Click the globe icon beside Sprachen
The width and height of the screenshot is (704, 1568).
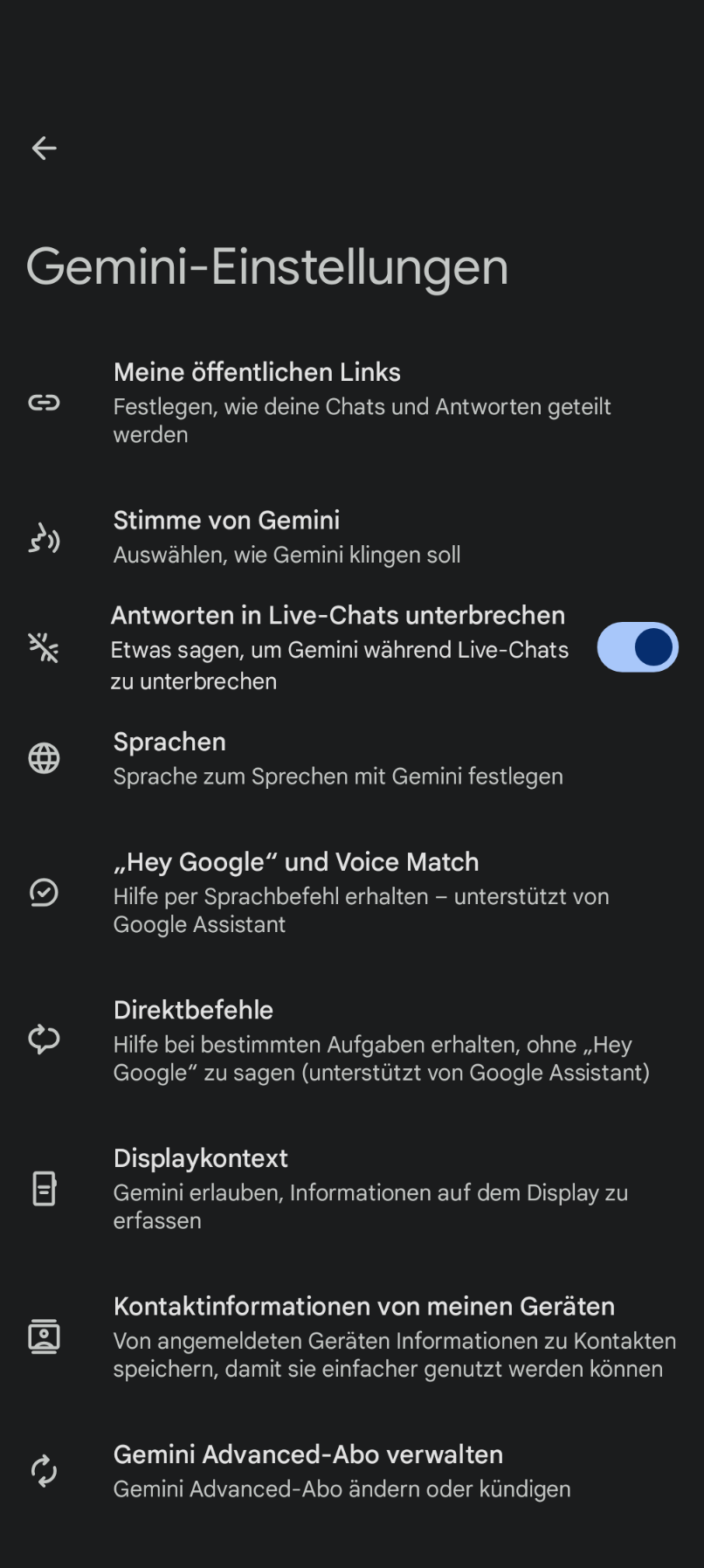(44, 758)
